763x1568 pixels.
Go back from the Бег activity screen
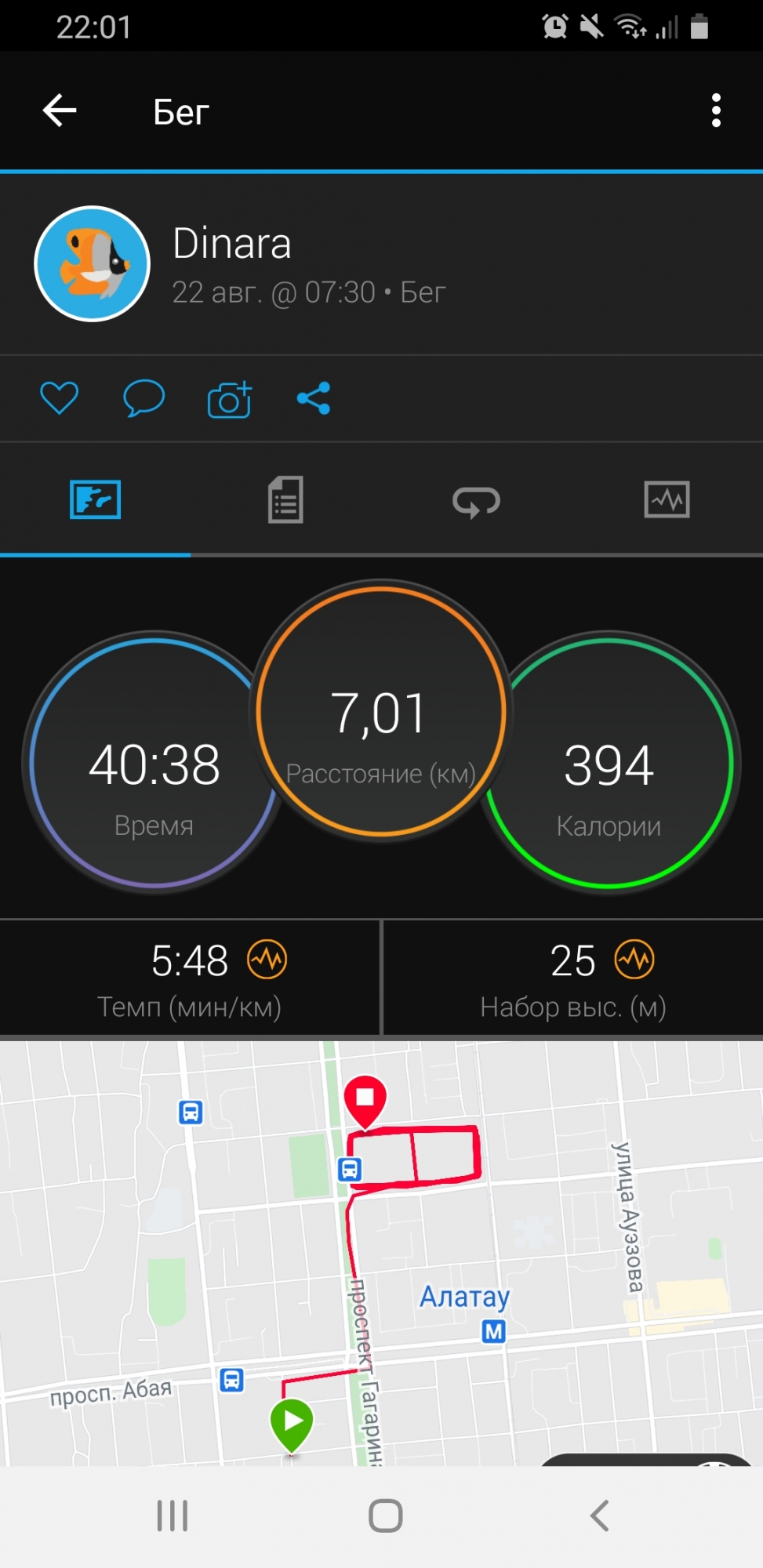(60, 111)
